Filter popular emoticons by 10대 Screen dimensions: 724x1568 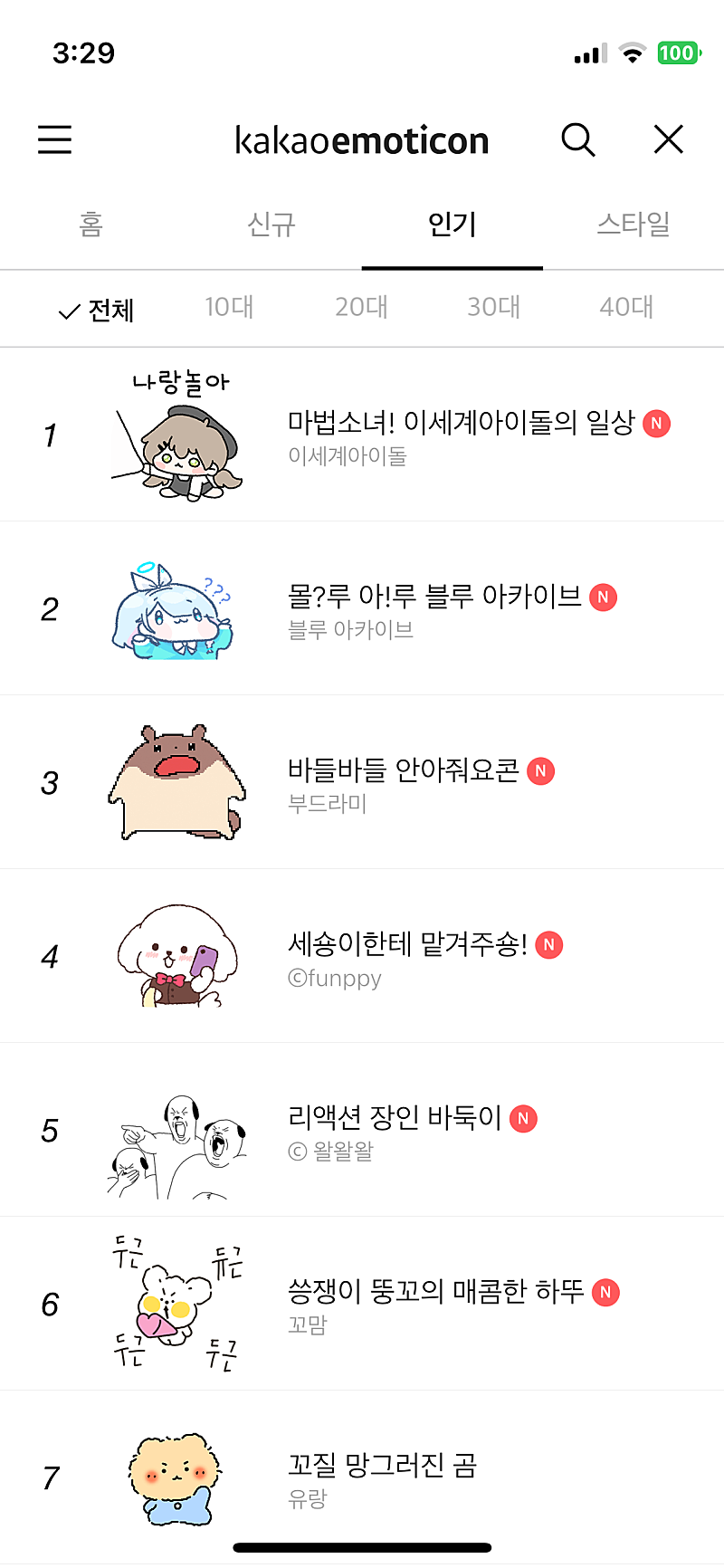pyautogui.click(x=229, y=308)
